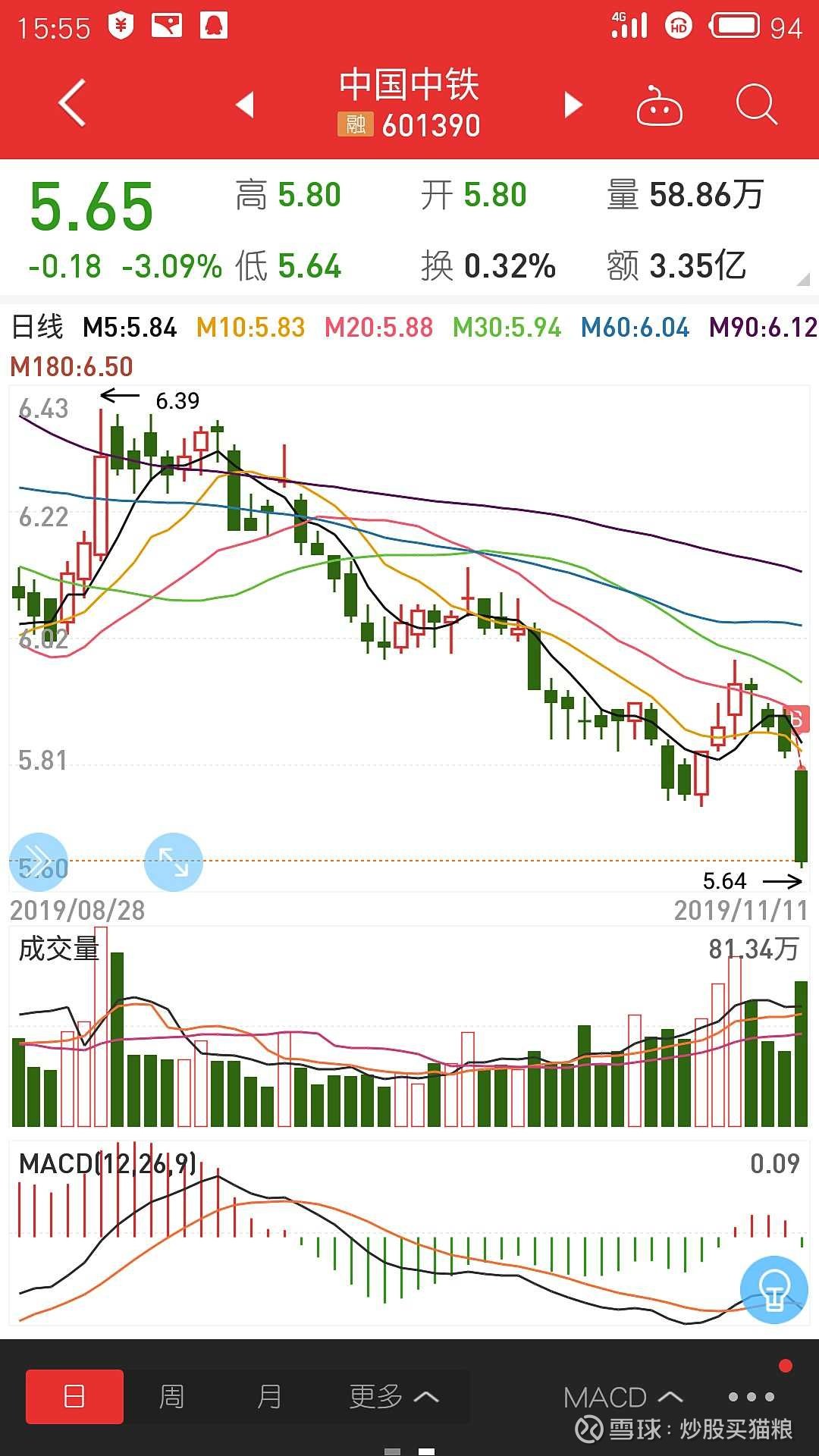The image size is (819, 1456).
Task: Switch to the 周 weekly chart tab
Action: tap(173, 1395)
